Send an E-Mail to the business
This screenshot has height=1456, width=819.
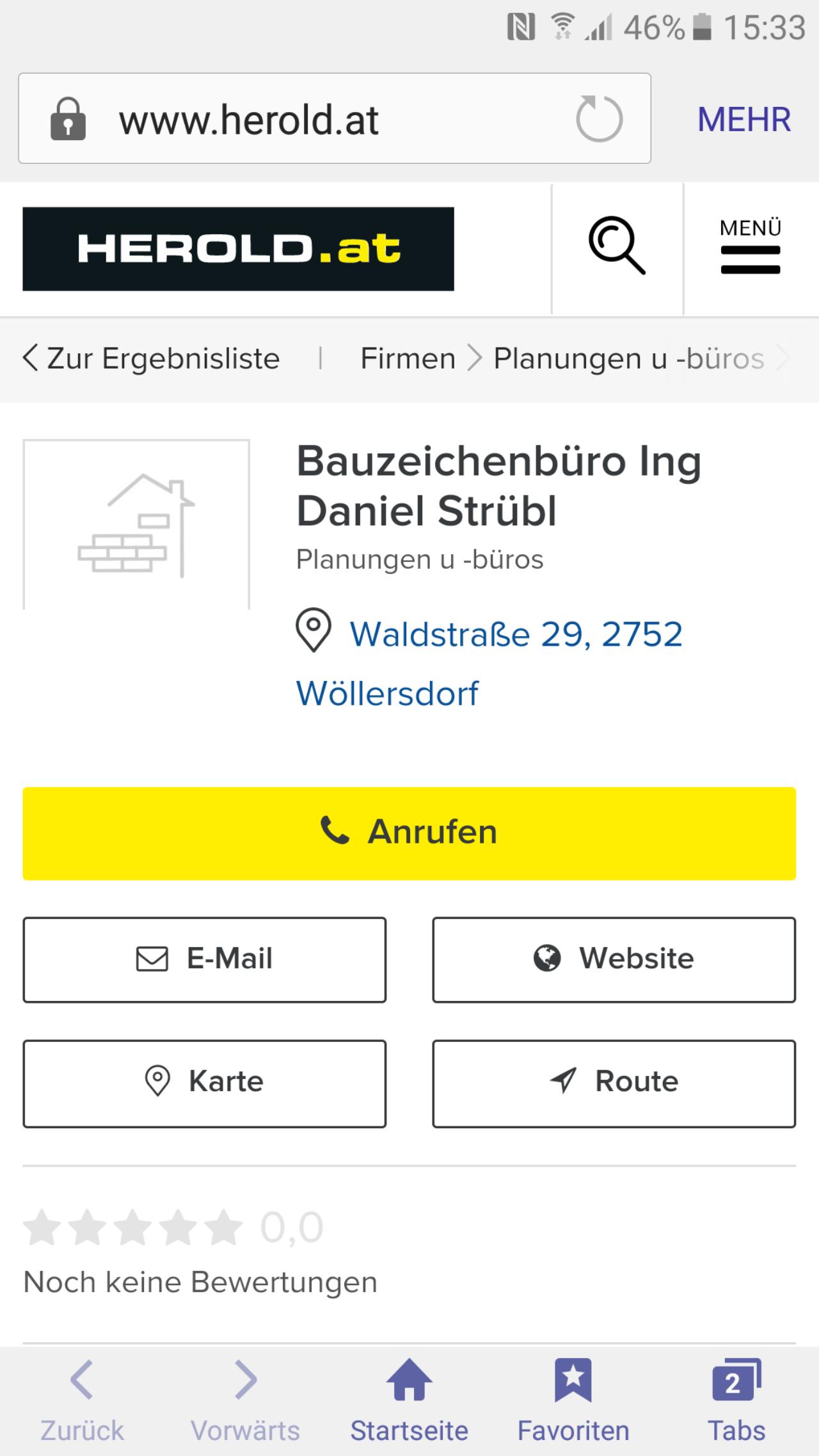[205, 959]
